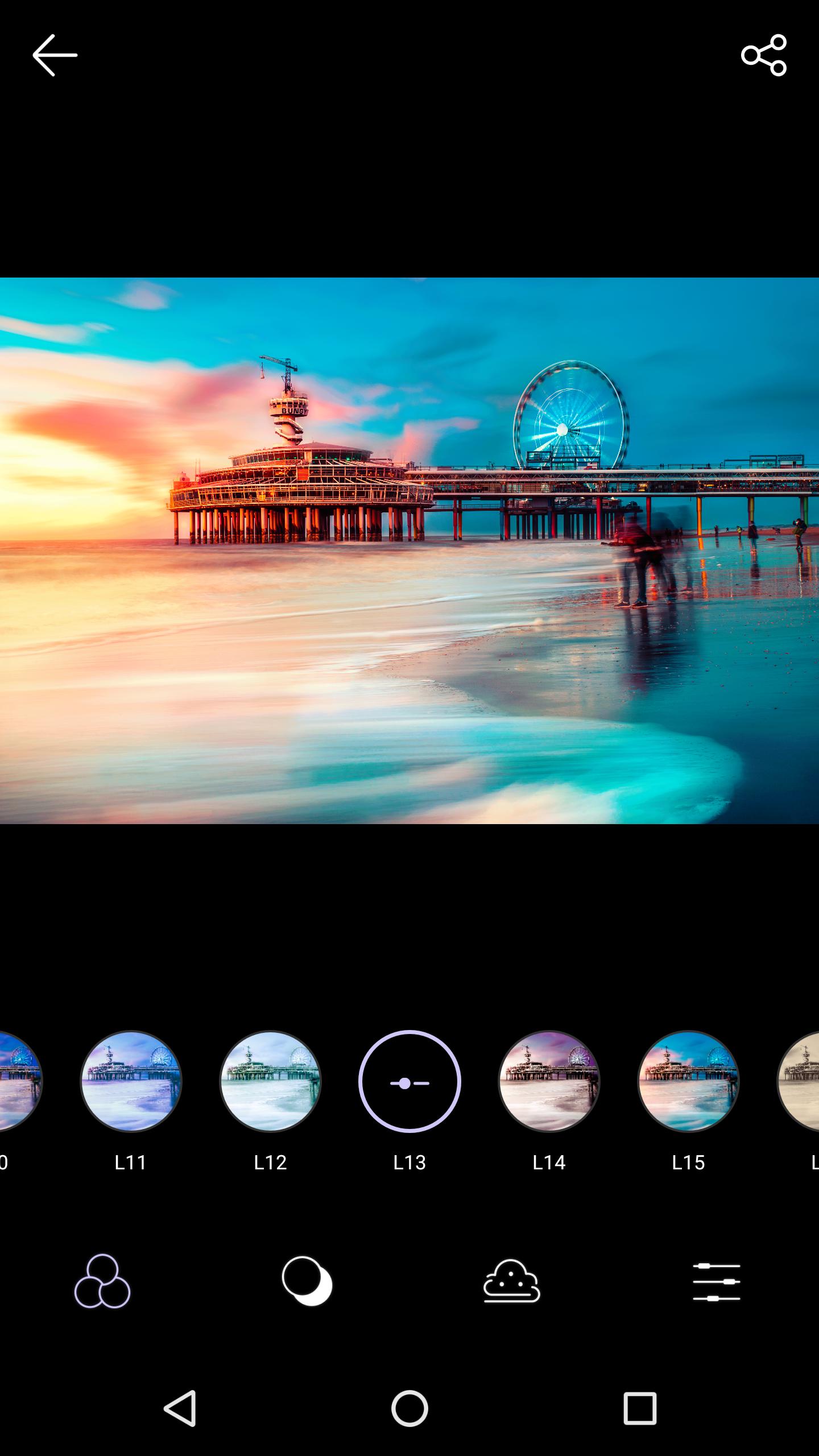
Task: Tap the system home button
Action: (x=409, y=1409)
